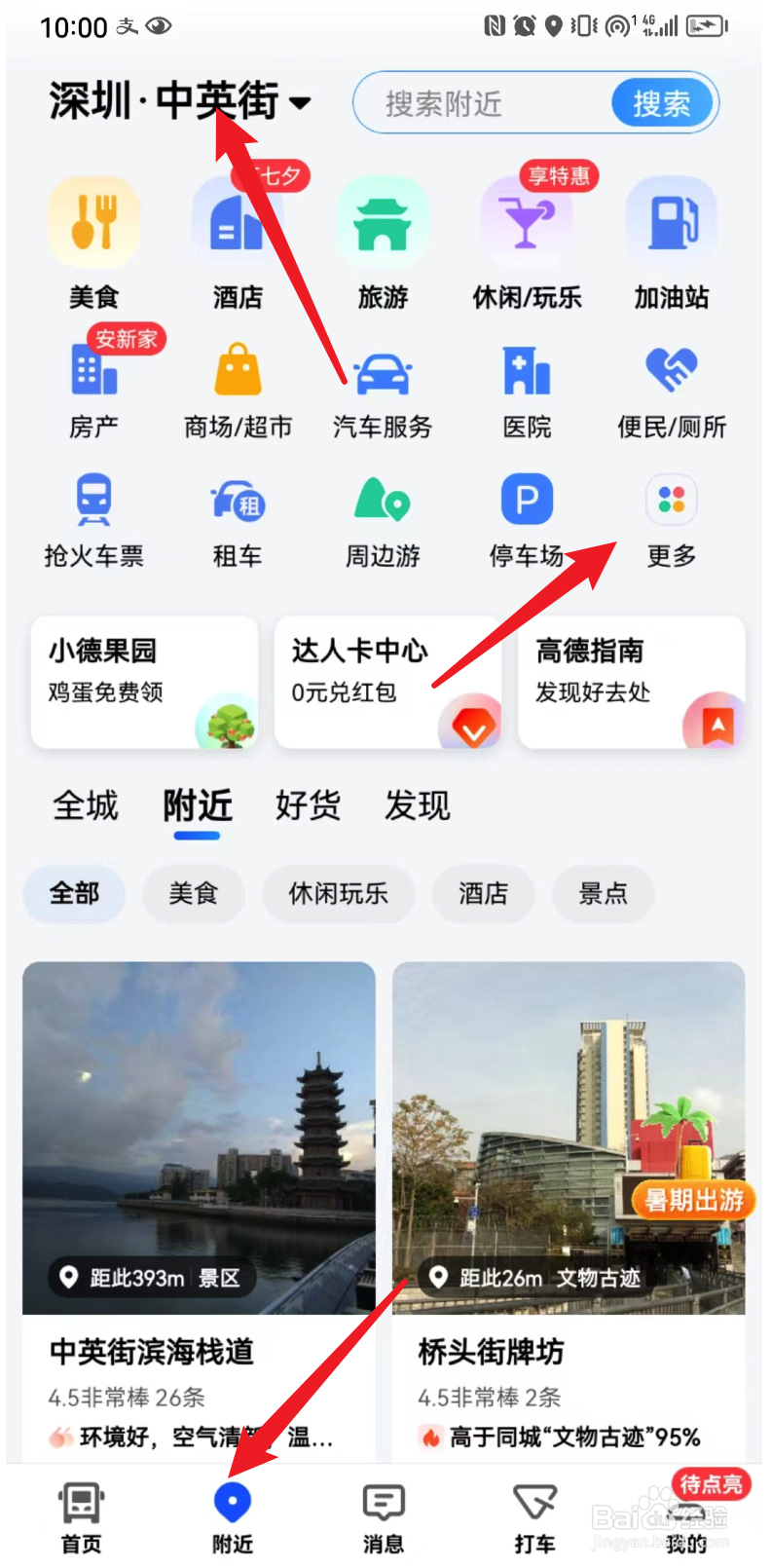Tap the blue 搜索 button
This screenshot has height=1568, width=771.
(662, 103)
